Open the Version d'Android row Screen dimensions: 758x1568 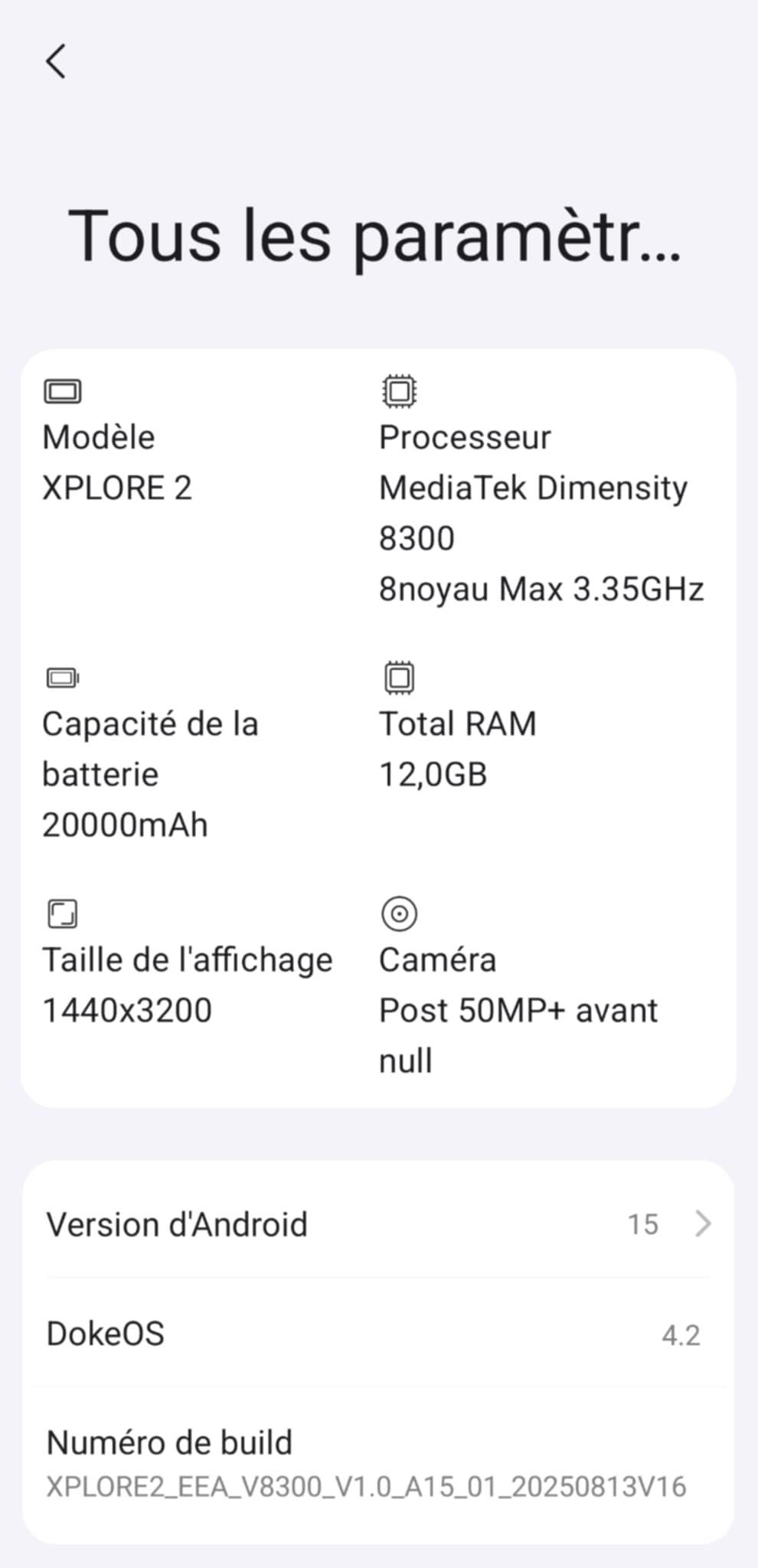coord(378,1223)
